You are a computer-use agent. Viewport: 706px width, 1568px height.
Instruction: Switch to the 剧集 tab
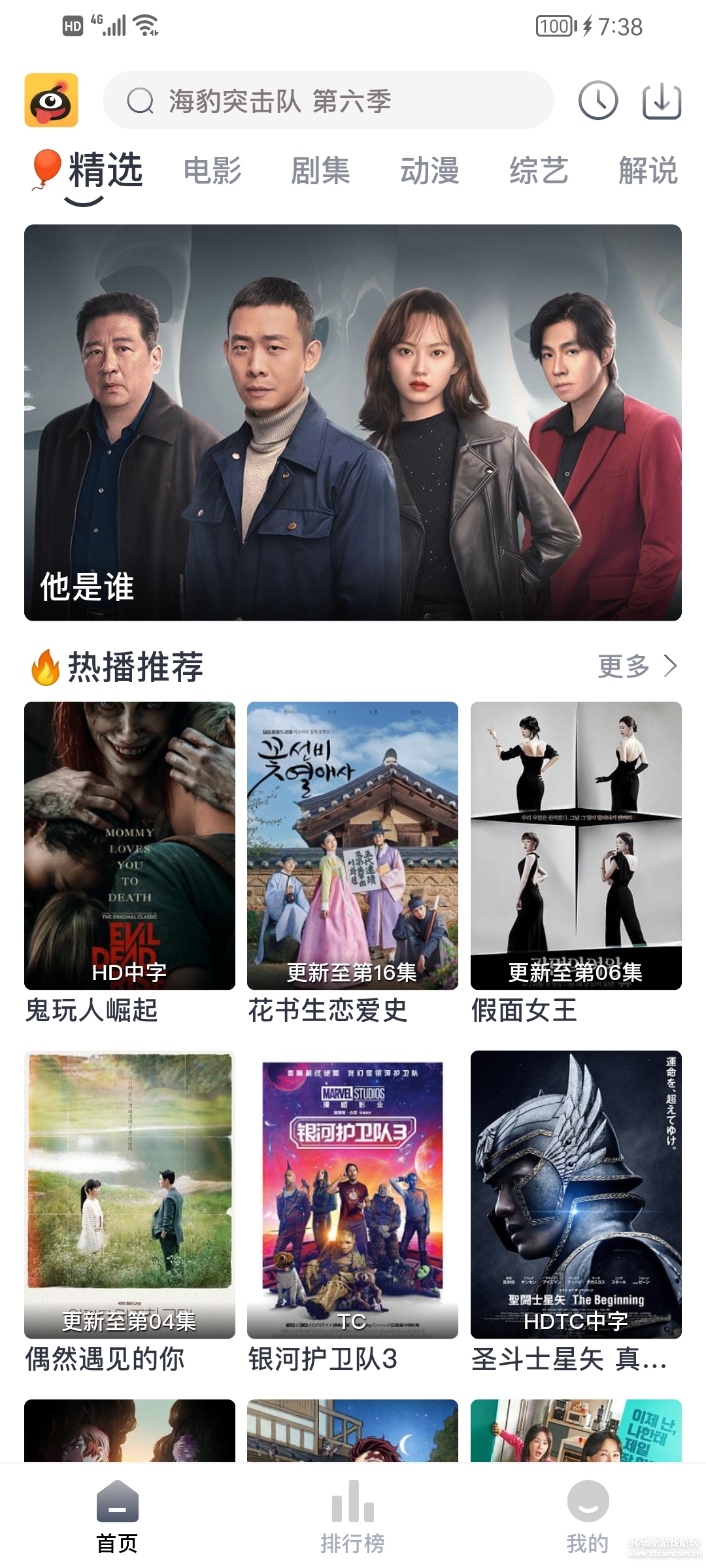(320, 171)
